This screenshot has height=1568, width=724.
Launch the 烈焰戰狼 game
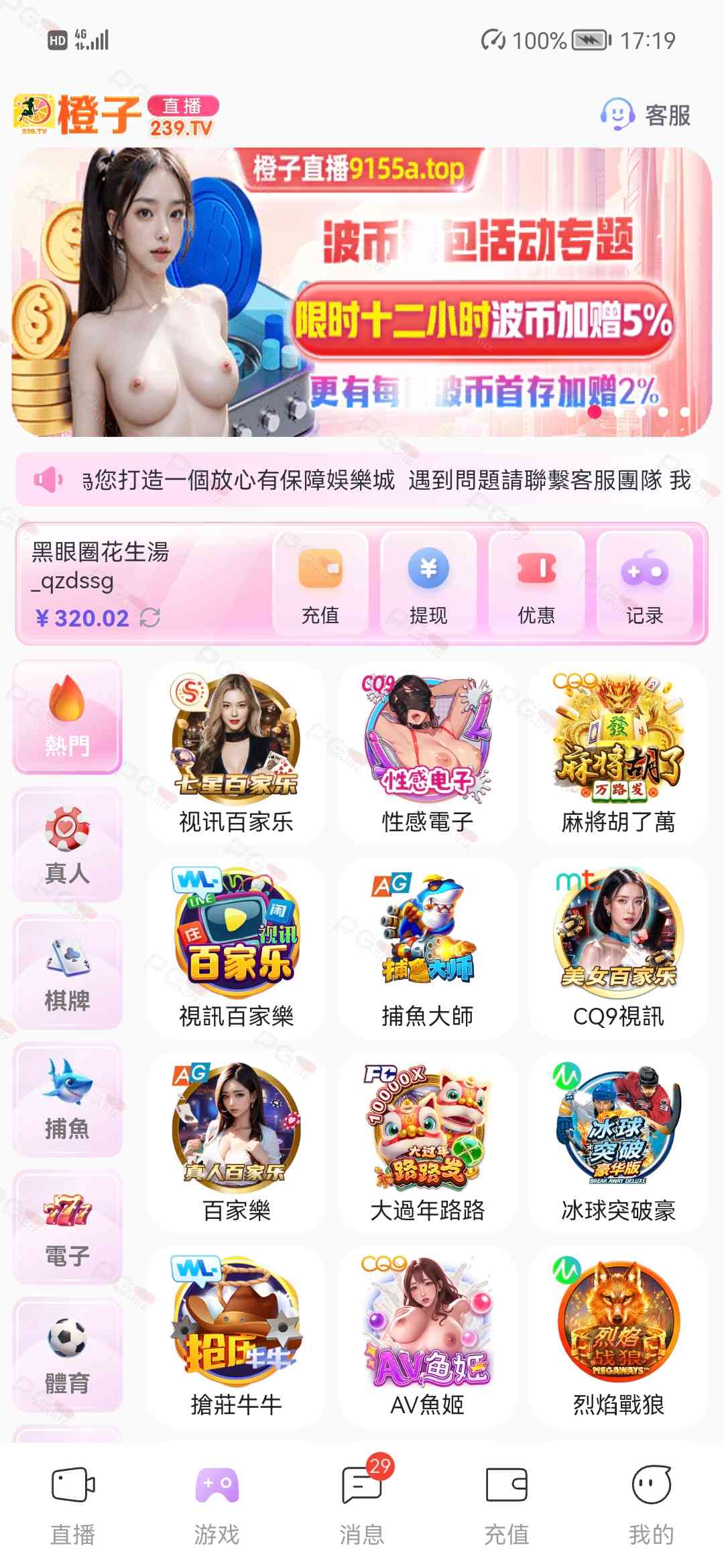(x=618, y=1337)
